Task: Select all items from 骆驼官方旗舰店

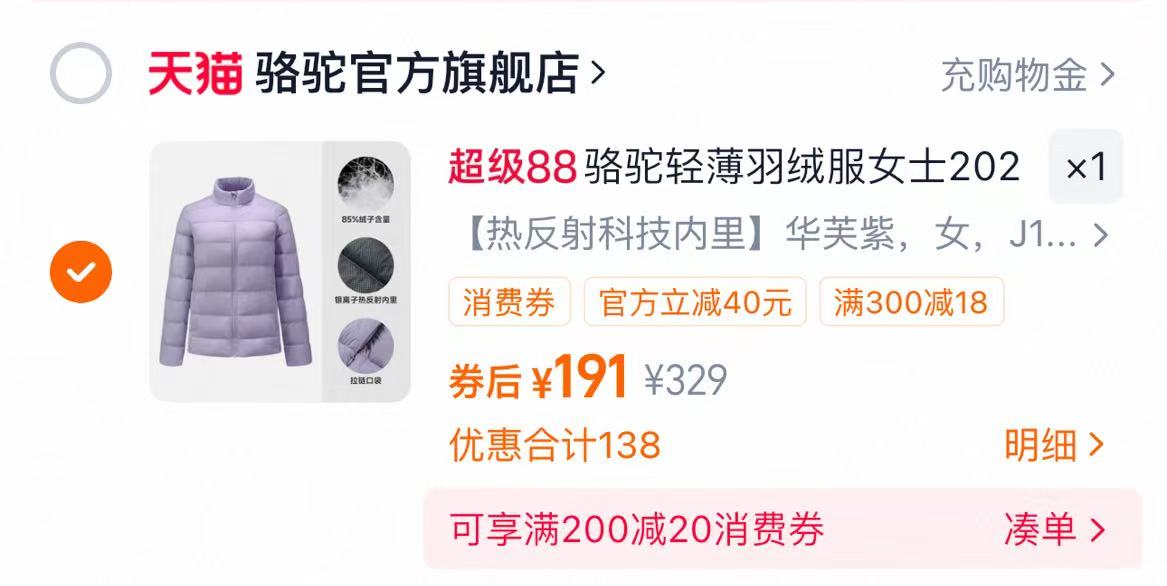Action: [80, 74]
